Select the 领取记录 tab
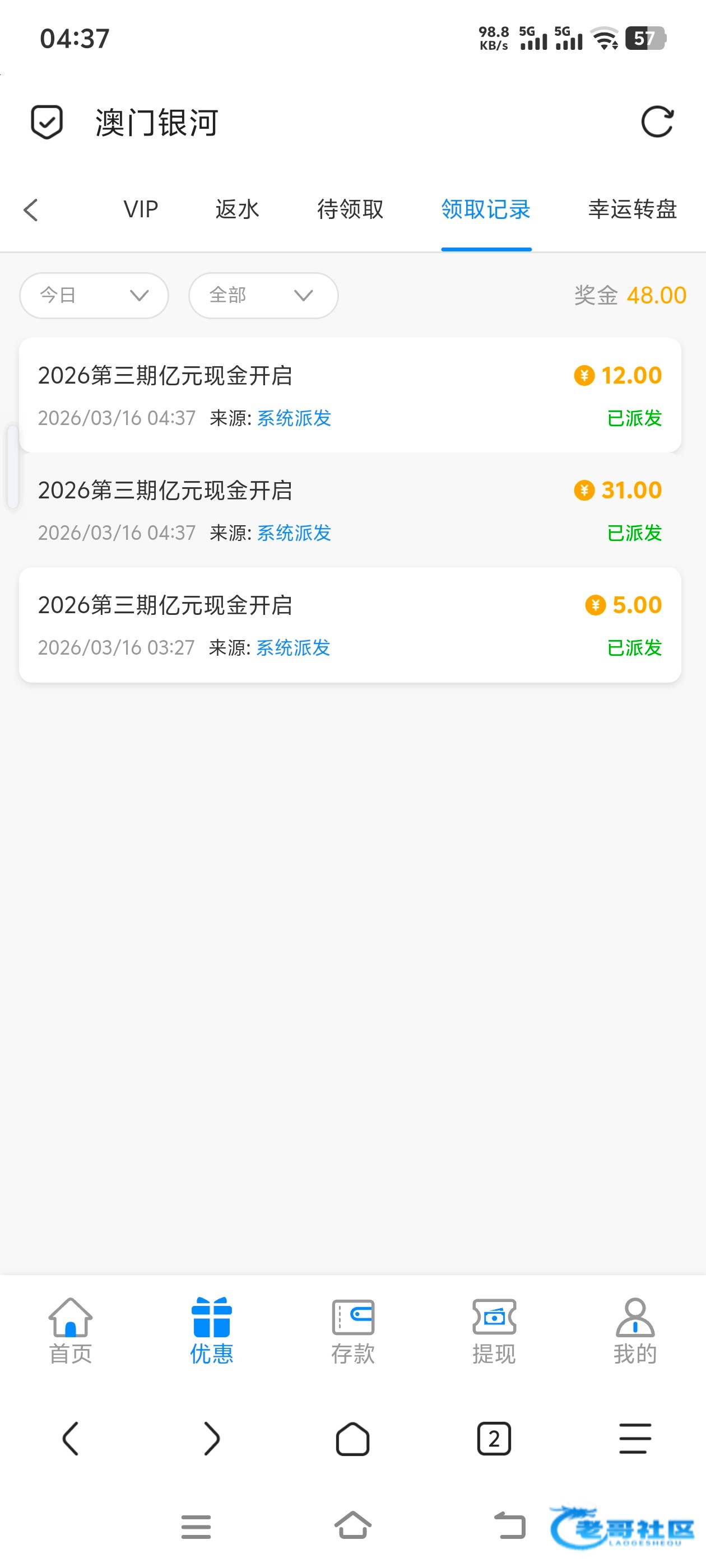 (485, 209)
